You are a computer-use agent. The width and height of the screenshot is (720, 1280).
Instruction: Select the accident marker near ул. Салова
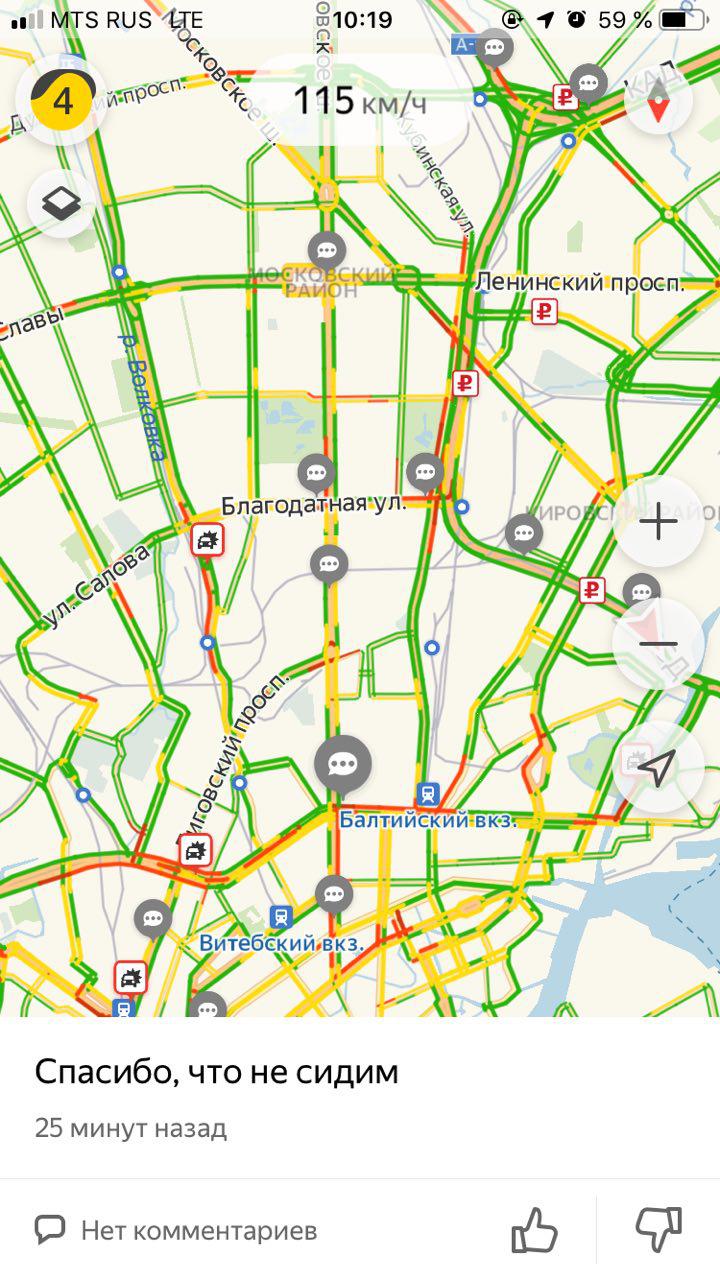[x=207, y=541]
